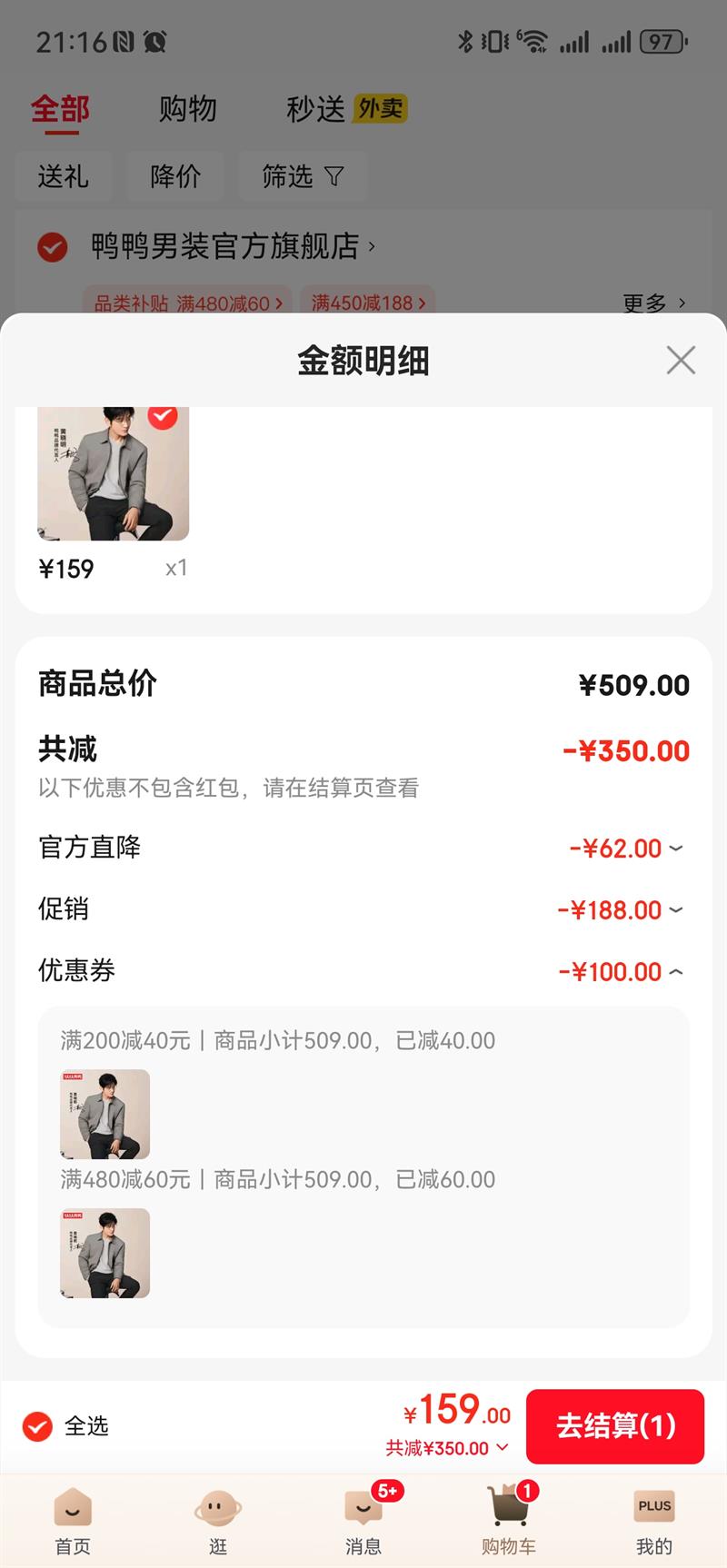Tap 去结算(1) to check out

coord(615,1425)
